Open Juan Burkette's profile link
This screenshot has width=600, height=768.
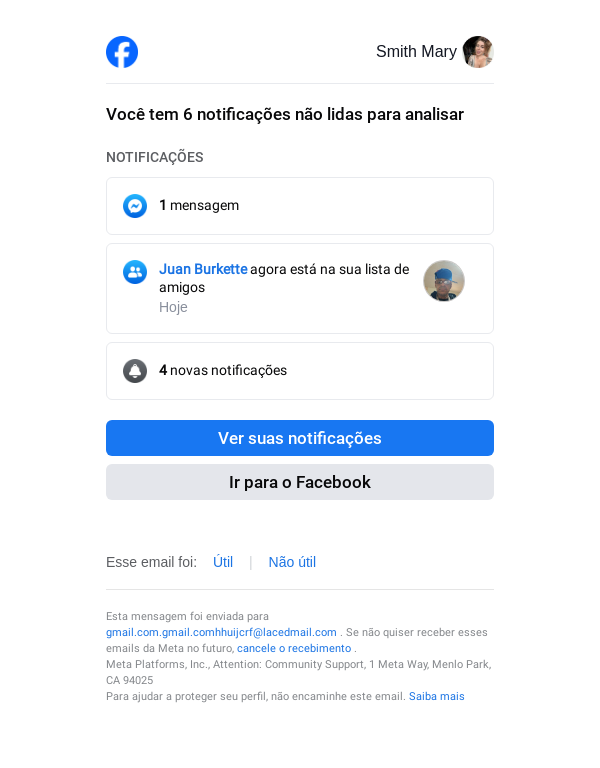(x=203, y=269)
